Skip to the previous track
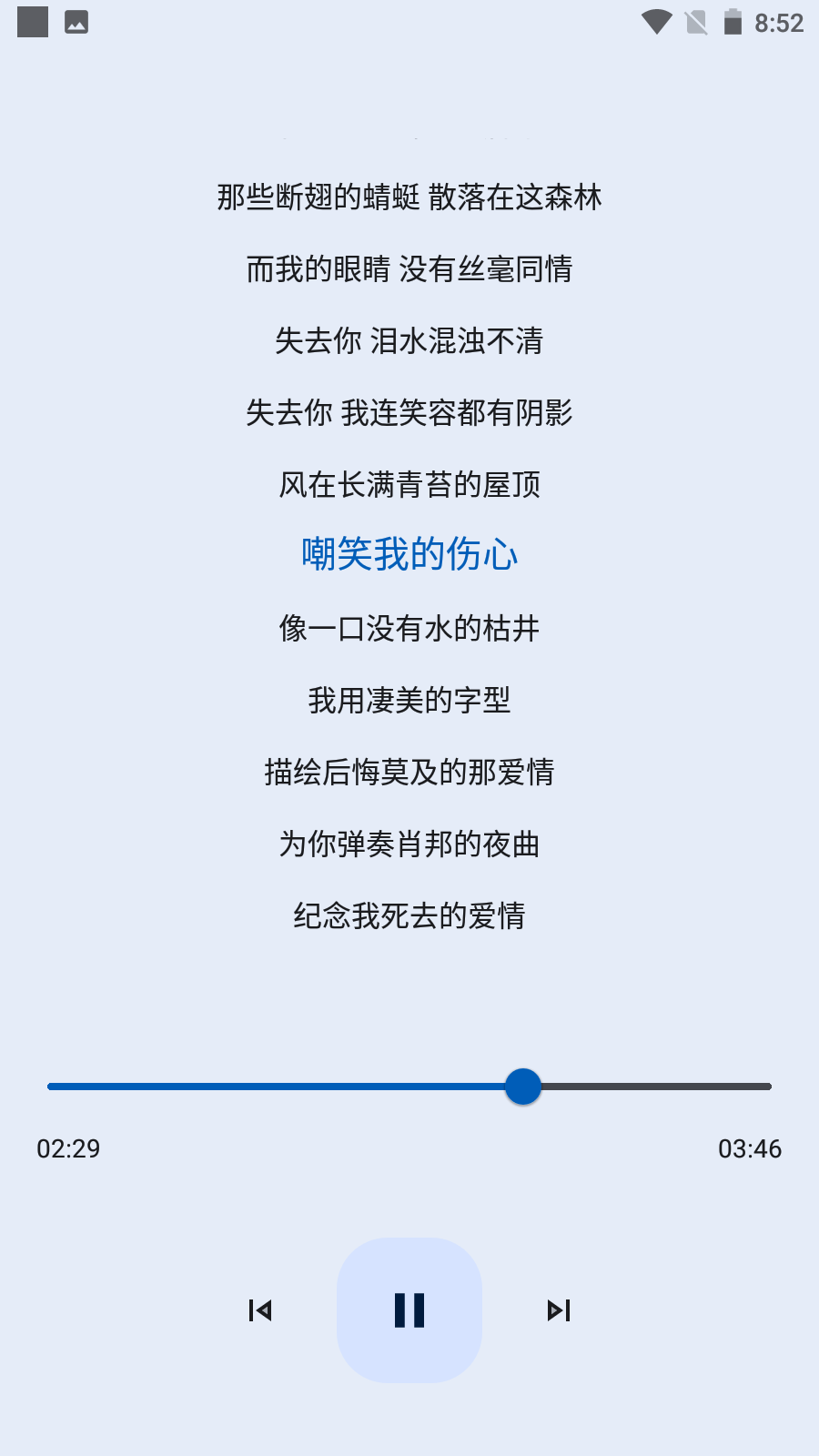 pyautogui.click(x=260, y=1310)
